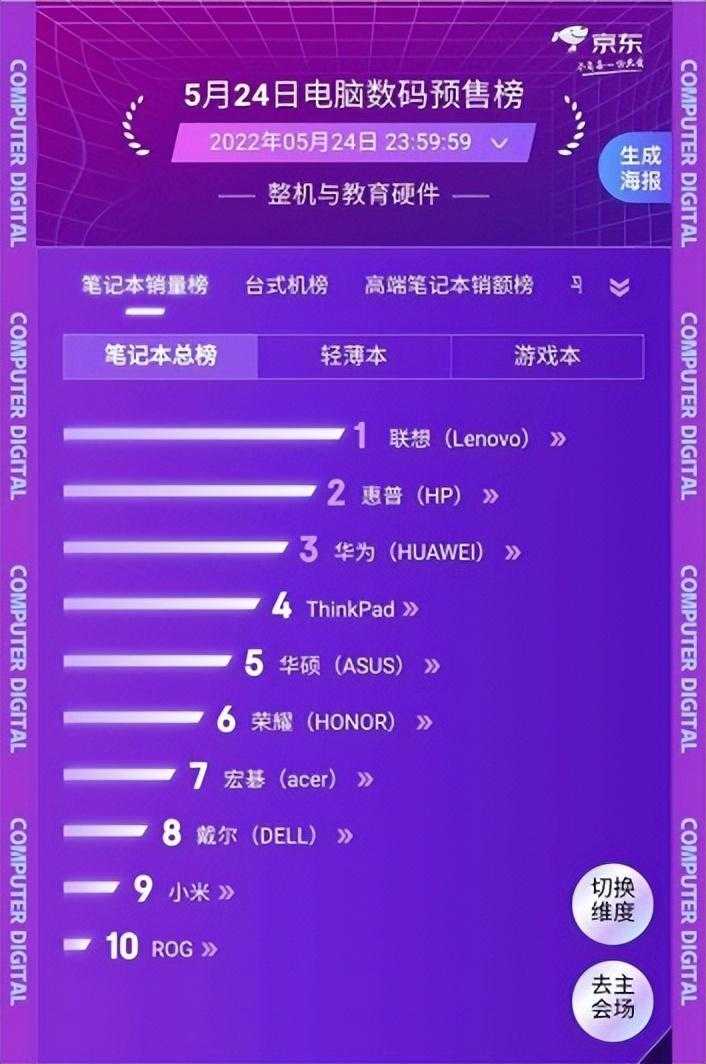Switch to the 高端笔记本销额榜 tab
The image size is (706, 1064).
click(x=449, y=285)
